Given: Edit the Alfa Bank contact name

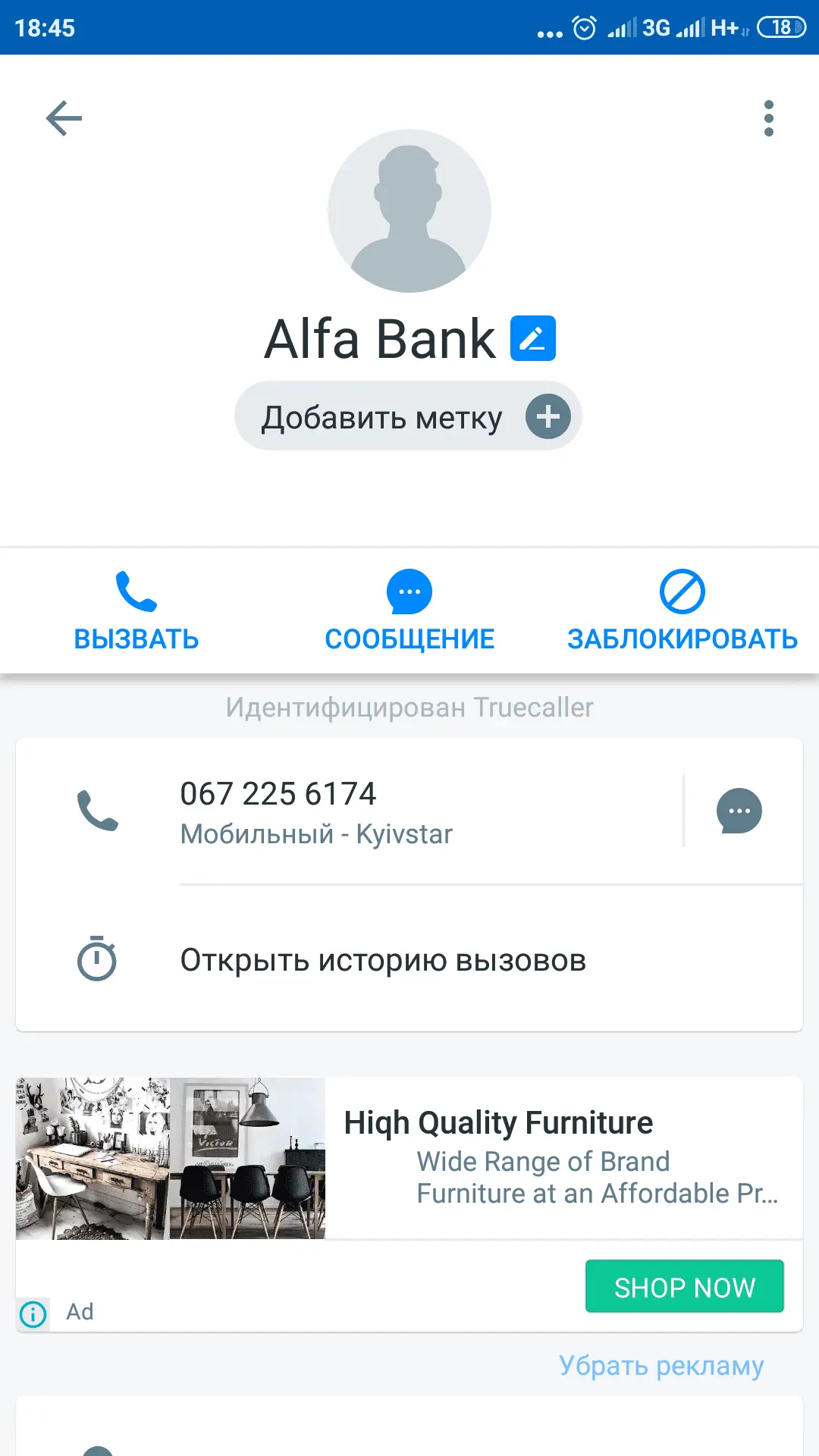Looking at the screenshot, I should click(x=532, y=338).
